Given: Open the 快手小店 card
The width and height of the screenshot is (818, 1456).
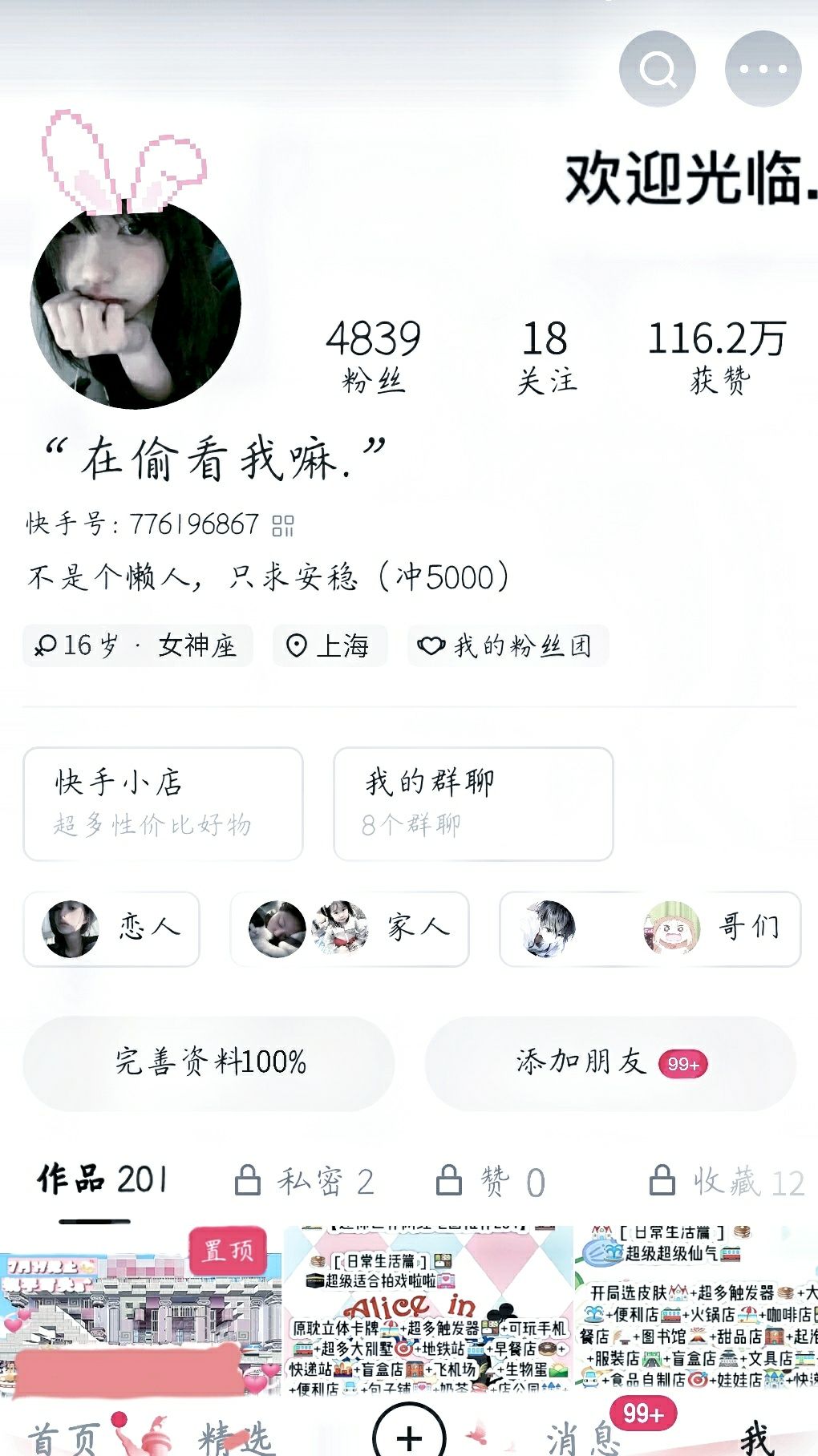Looking at the screenshot, I should [164, 804].
